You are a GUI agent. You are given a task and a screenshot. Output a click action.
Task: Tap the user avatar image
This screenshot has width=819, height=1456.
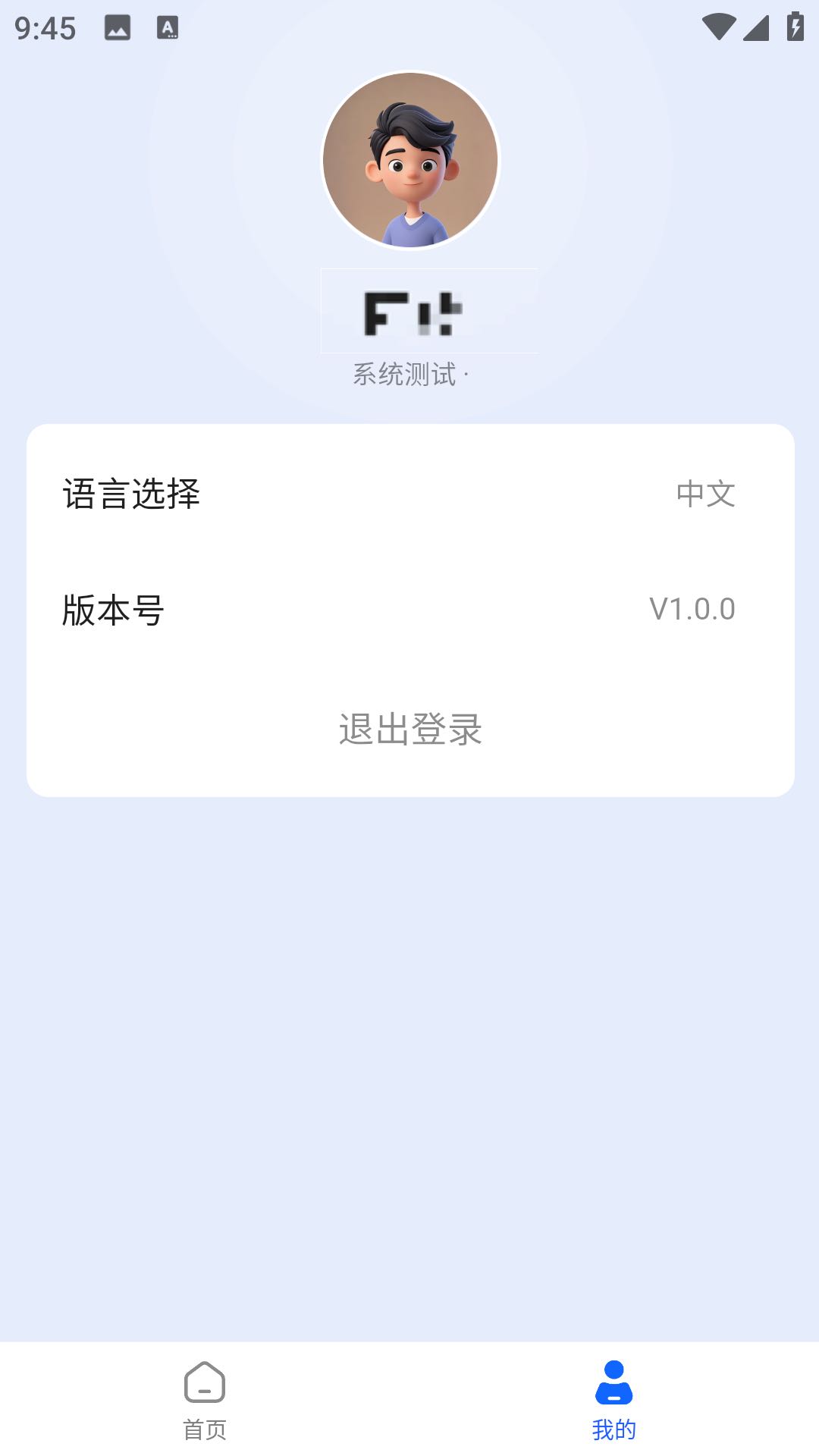coord(409,161)
